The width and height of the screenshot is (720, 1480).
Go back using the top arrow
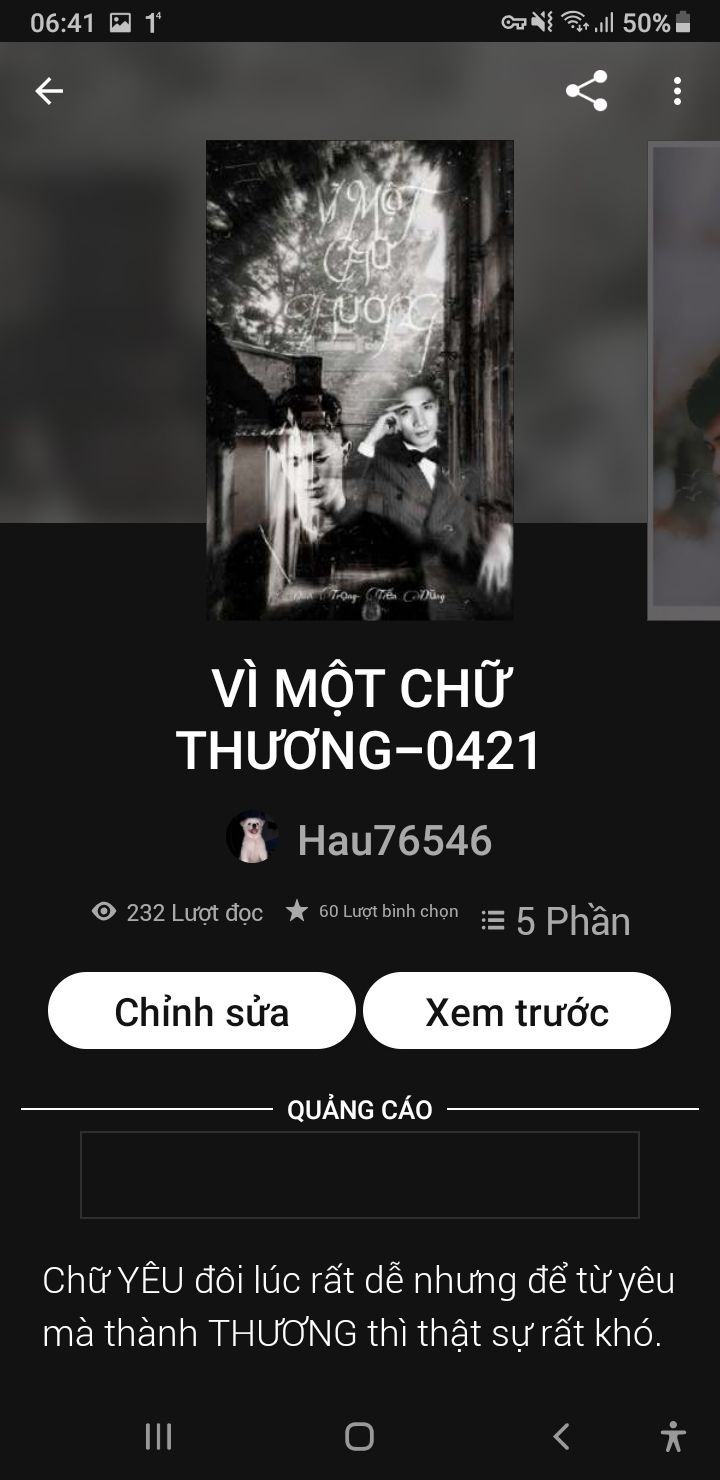click(49, 91)
